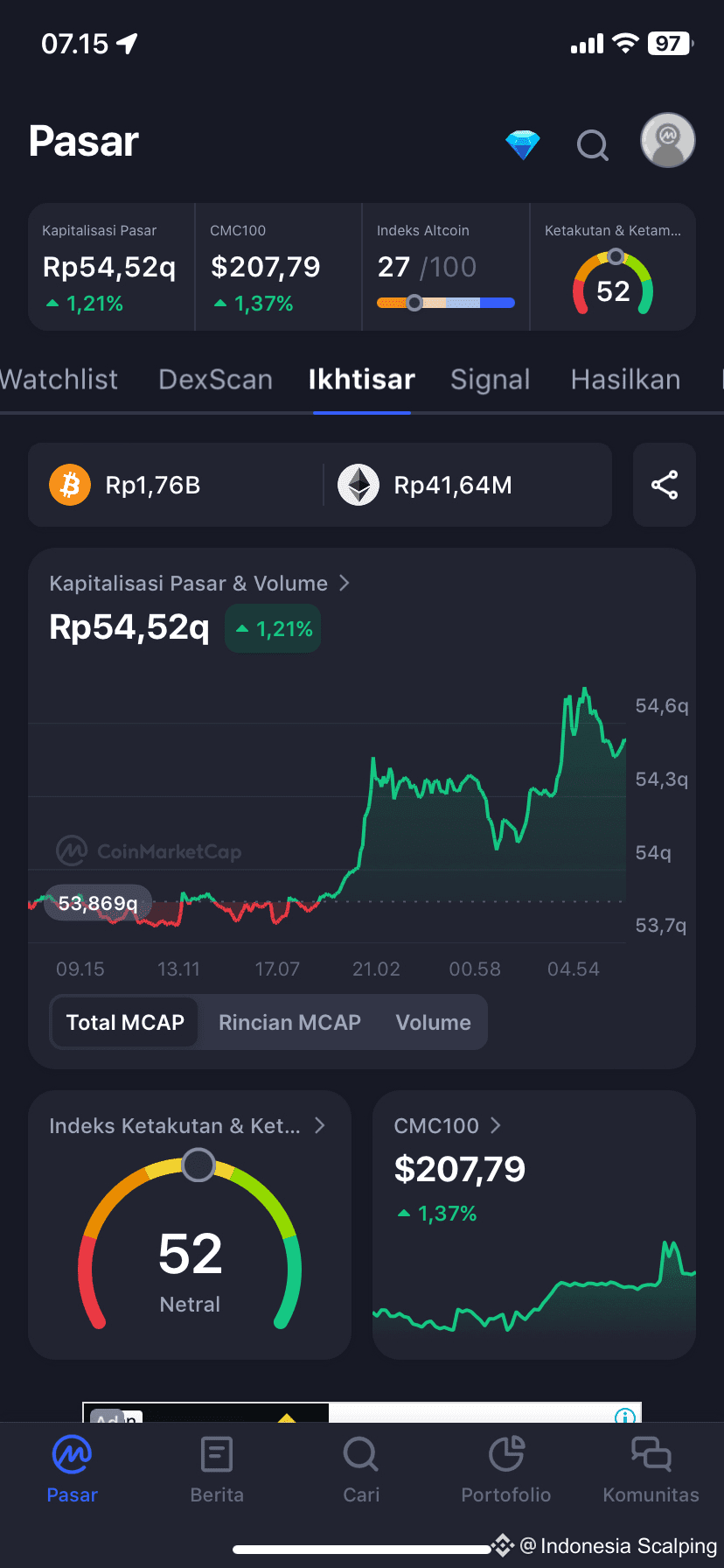Screen dimensions: 724x1568
Task: Open the Ketakutan & Ketamakan top card
Action: pyautogui.click(x=612, y=267)
